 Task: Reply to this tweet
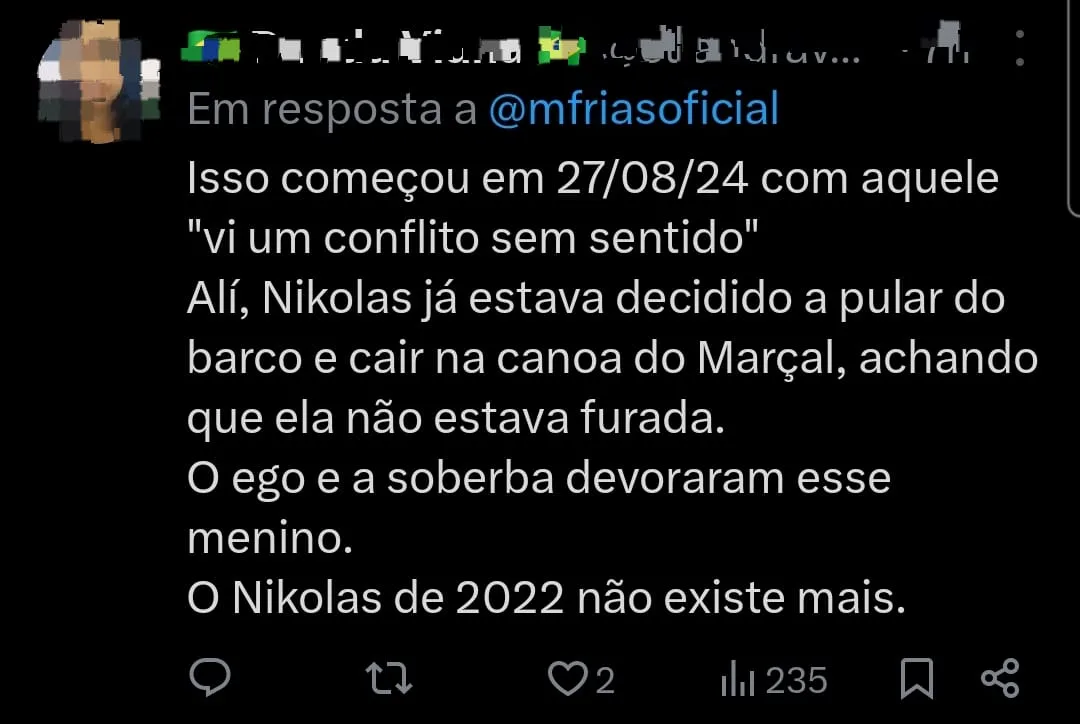pos(210,679)
